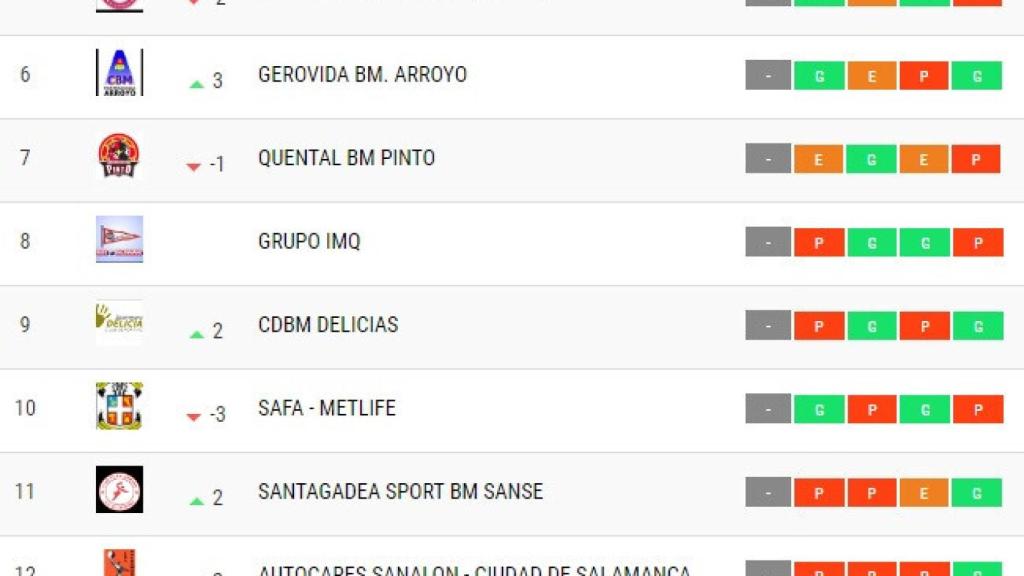1024x576 pixels.
Task: View GRUPO IMQ team details
Action: pyautogui.click(x=309, y=241)
